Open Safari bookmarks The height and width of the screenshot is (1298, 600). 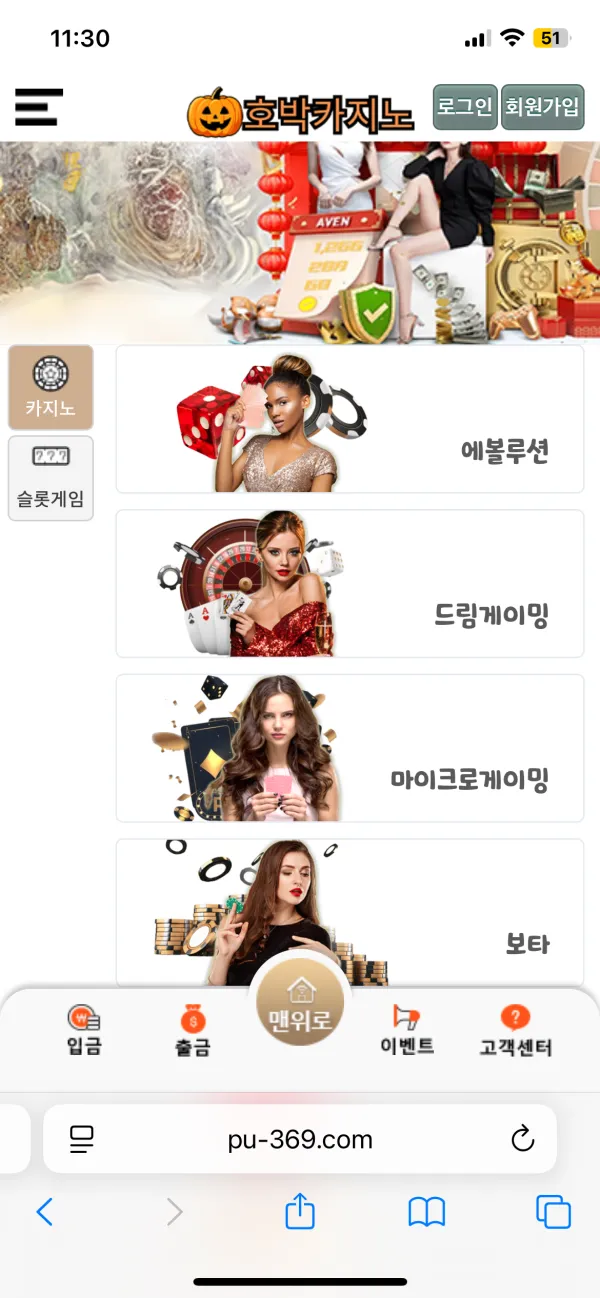tap(427, 1213)
